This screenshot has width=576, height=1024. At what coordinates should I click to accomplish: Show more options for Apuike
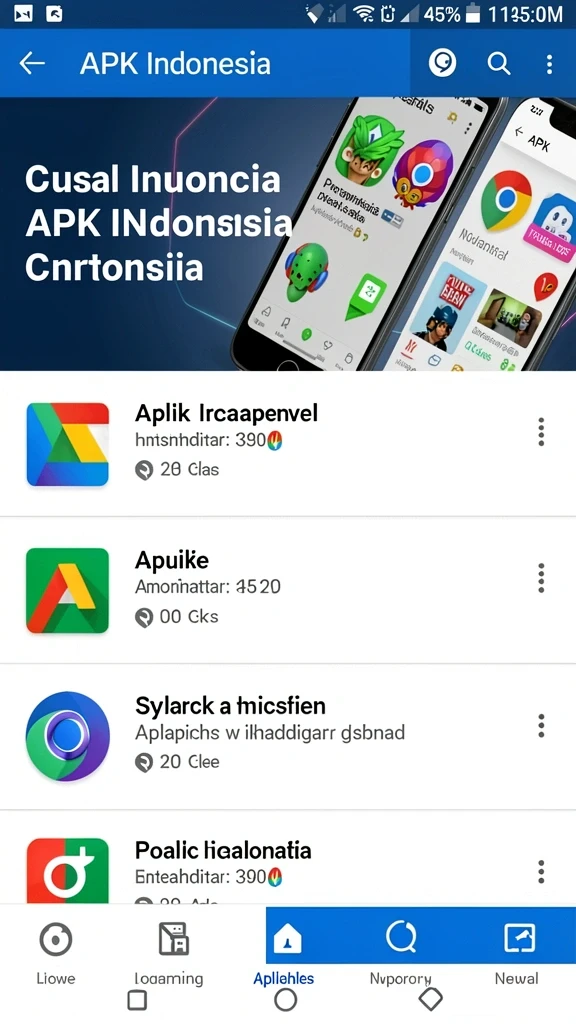tap(541, 578)
